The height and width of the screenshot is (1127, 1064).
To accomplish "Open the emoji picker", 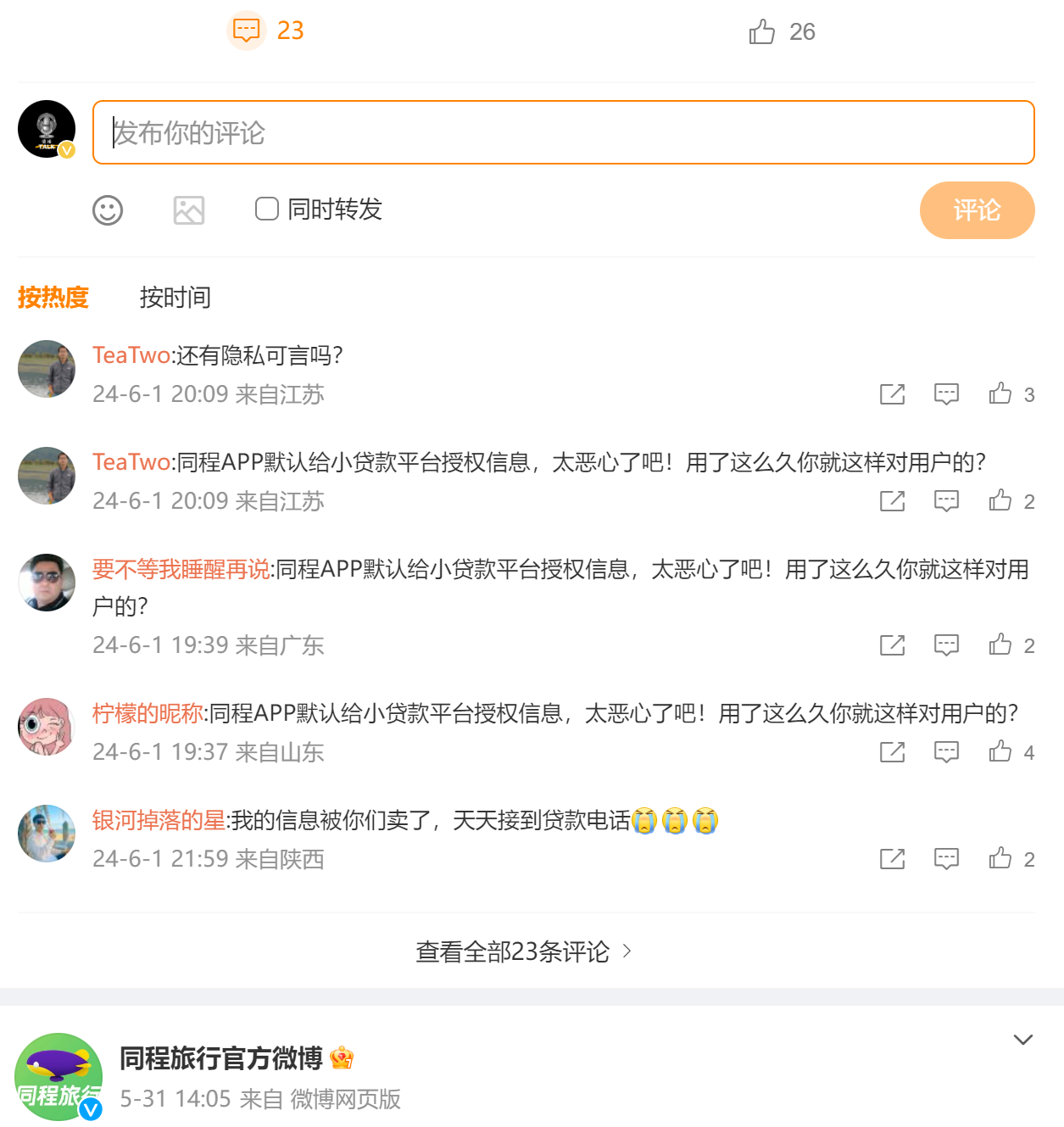I will coord(108,210).
